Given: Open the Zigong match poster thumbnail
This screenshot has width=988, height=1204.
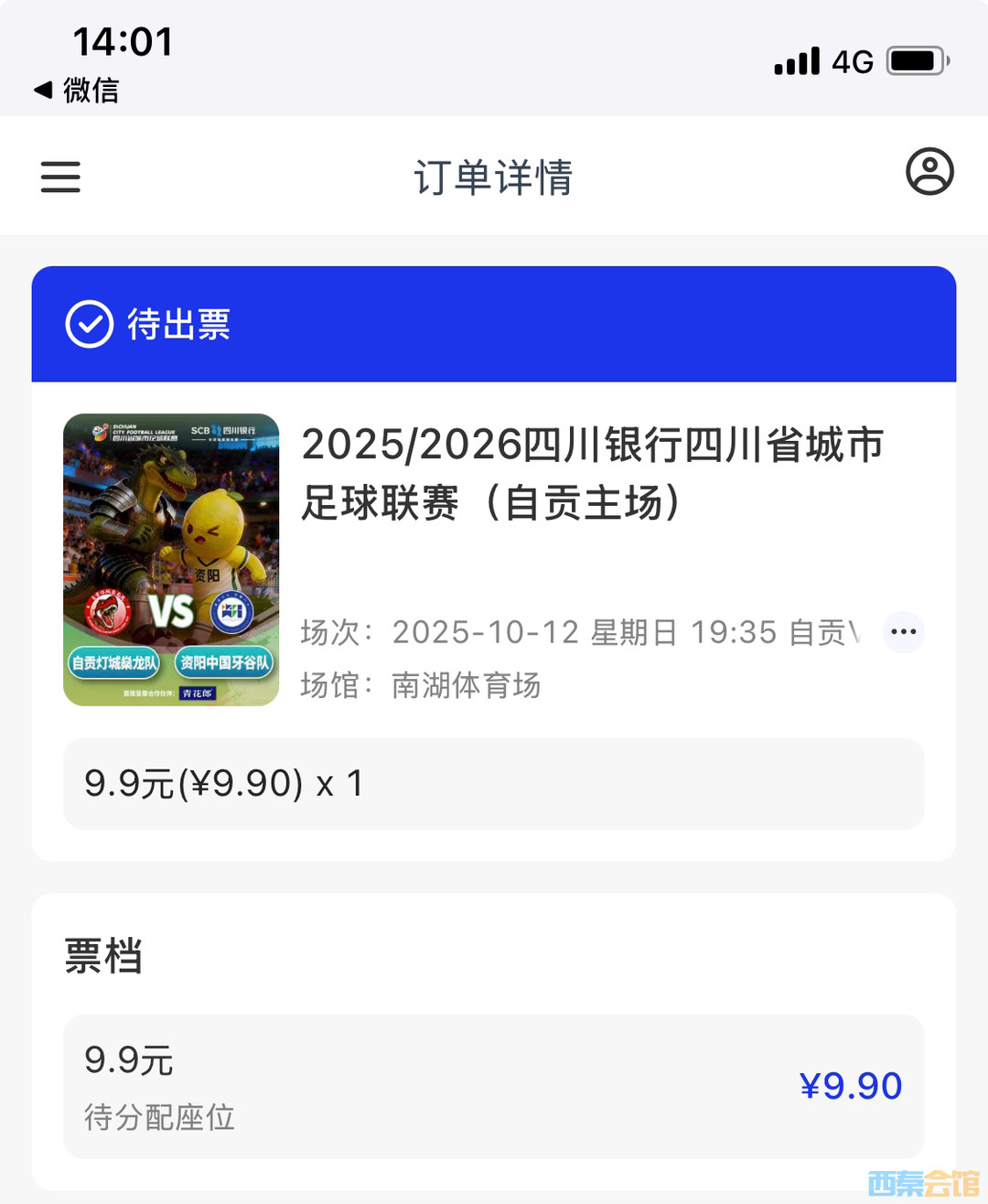Looking at the screenshot, I should pos(171,559).
